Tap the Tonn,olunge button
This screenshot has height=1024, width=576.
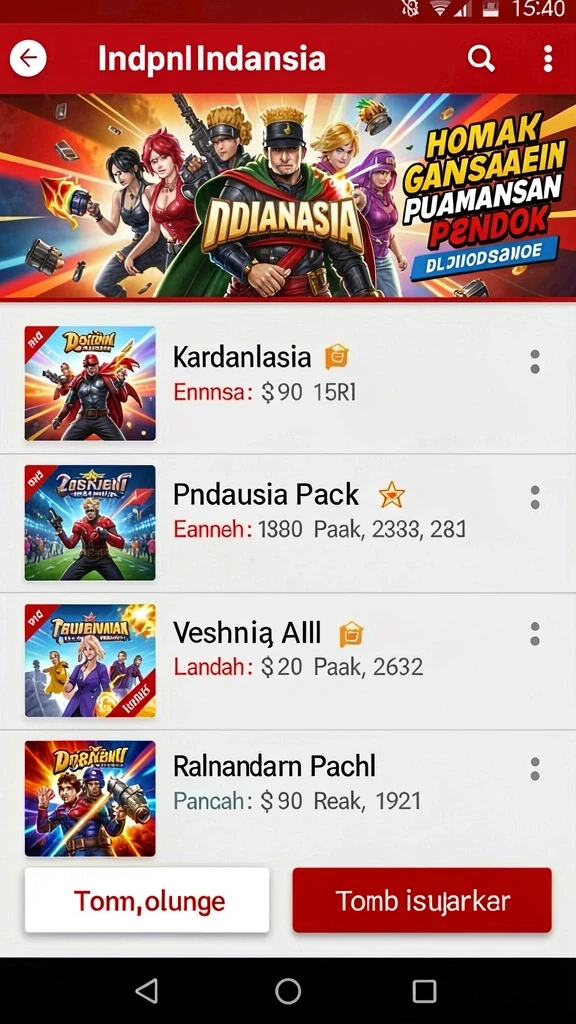(147, 900)
